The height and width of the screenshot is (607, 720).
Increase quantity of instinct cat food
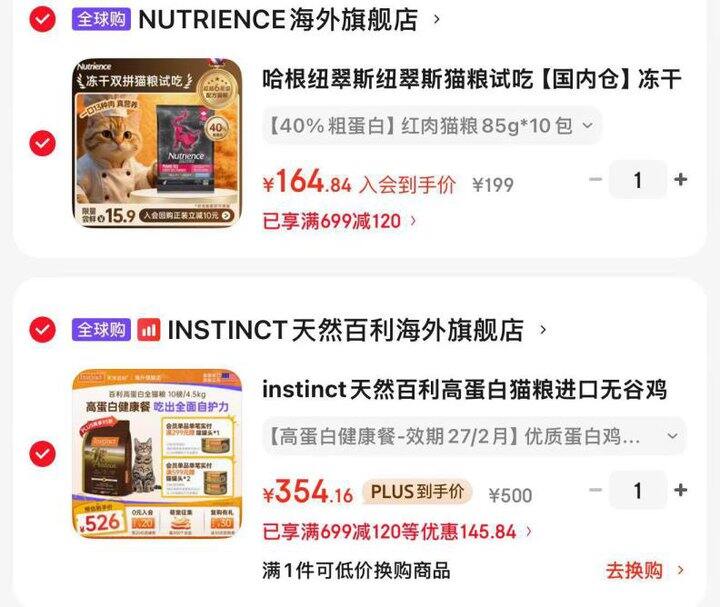click(681, 490)
